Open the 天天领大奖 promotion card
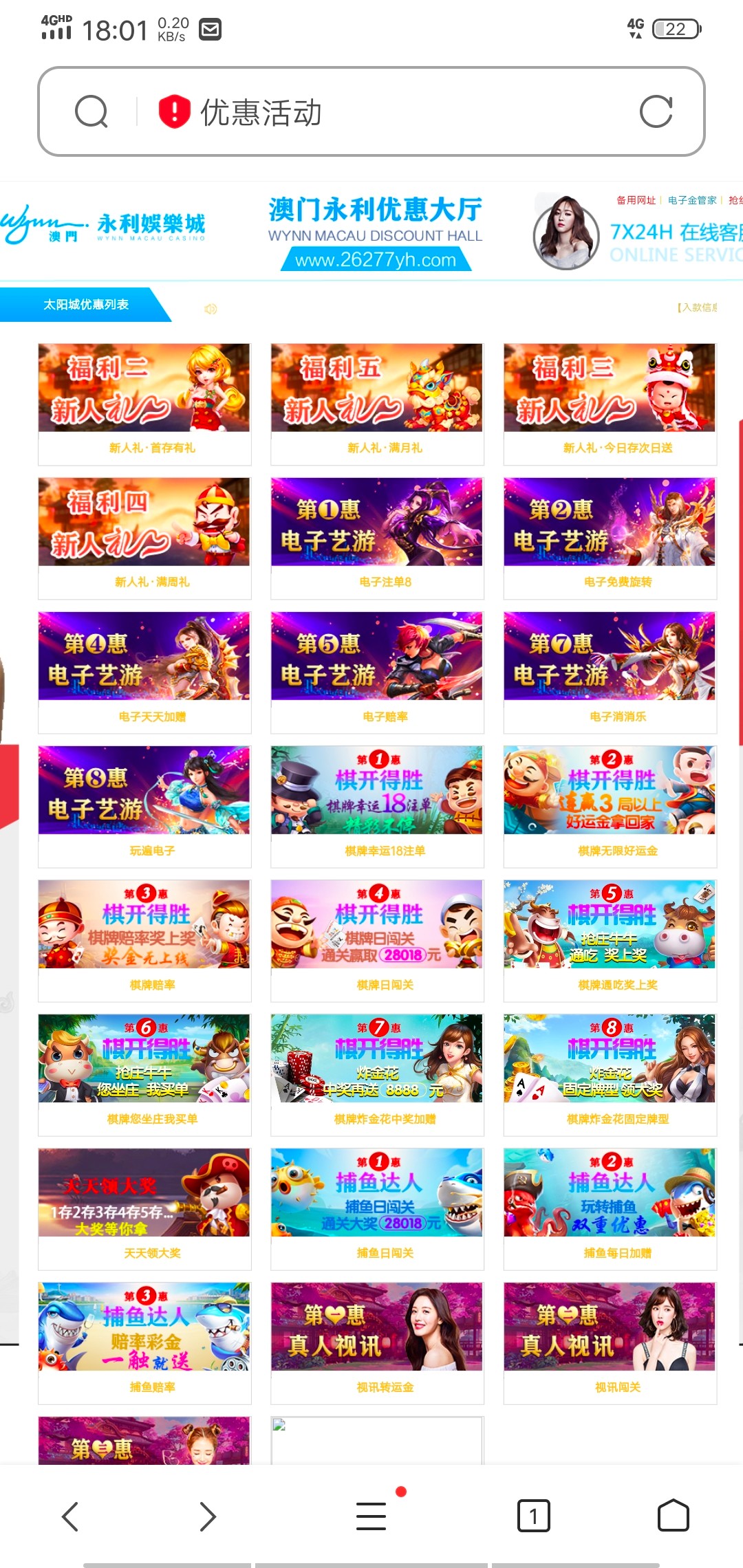This screenshot has width=743, height=1568. 144,1208
